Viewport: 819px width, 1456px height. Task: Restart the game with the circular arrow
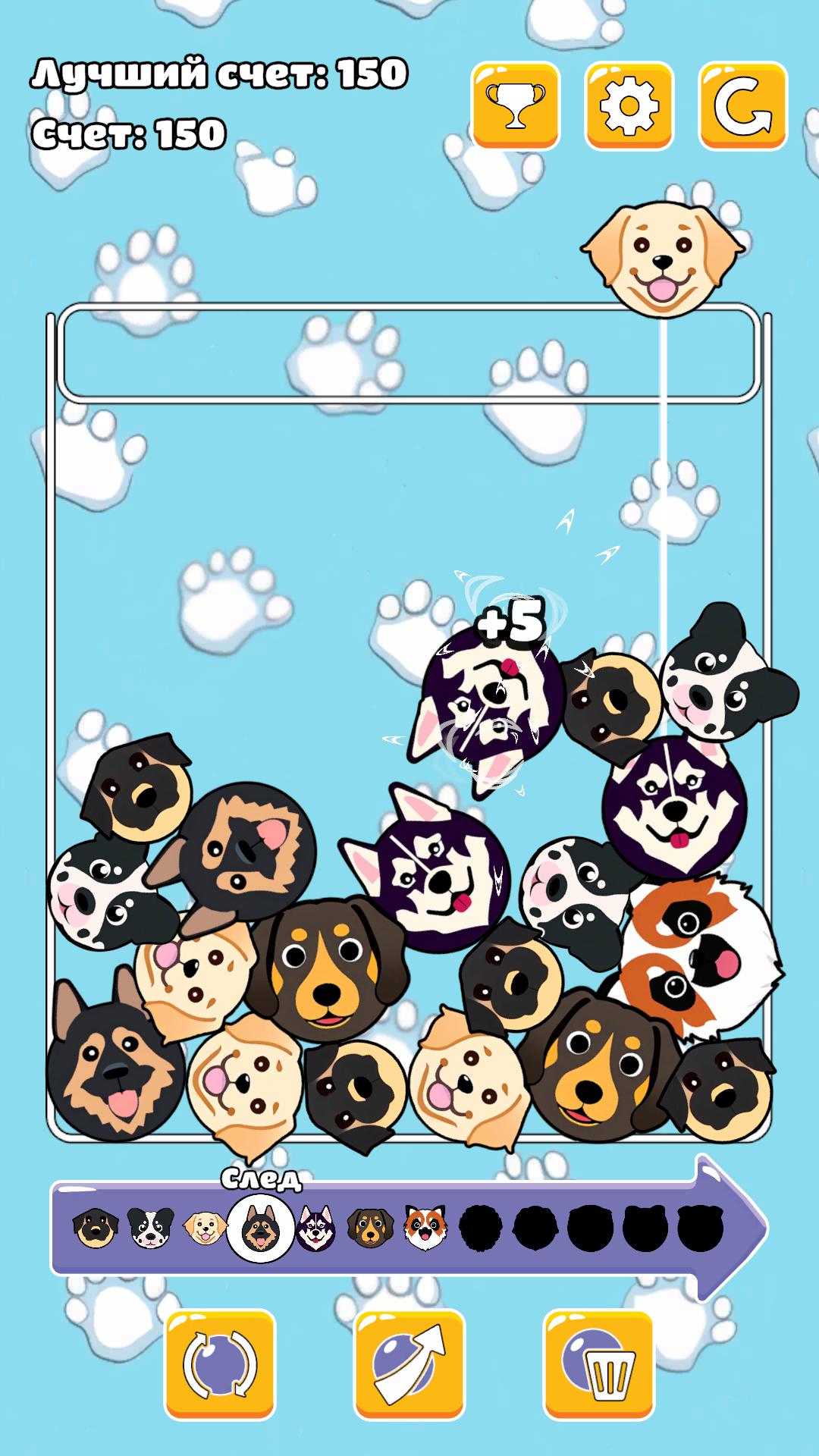pyautogui.click(x=743, y=105)
